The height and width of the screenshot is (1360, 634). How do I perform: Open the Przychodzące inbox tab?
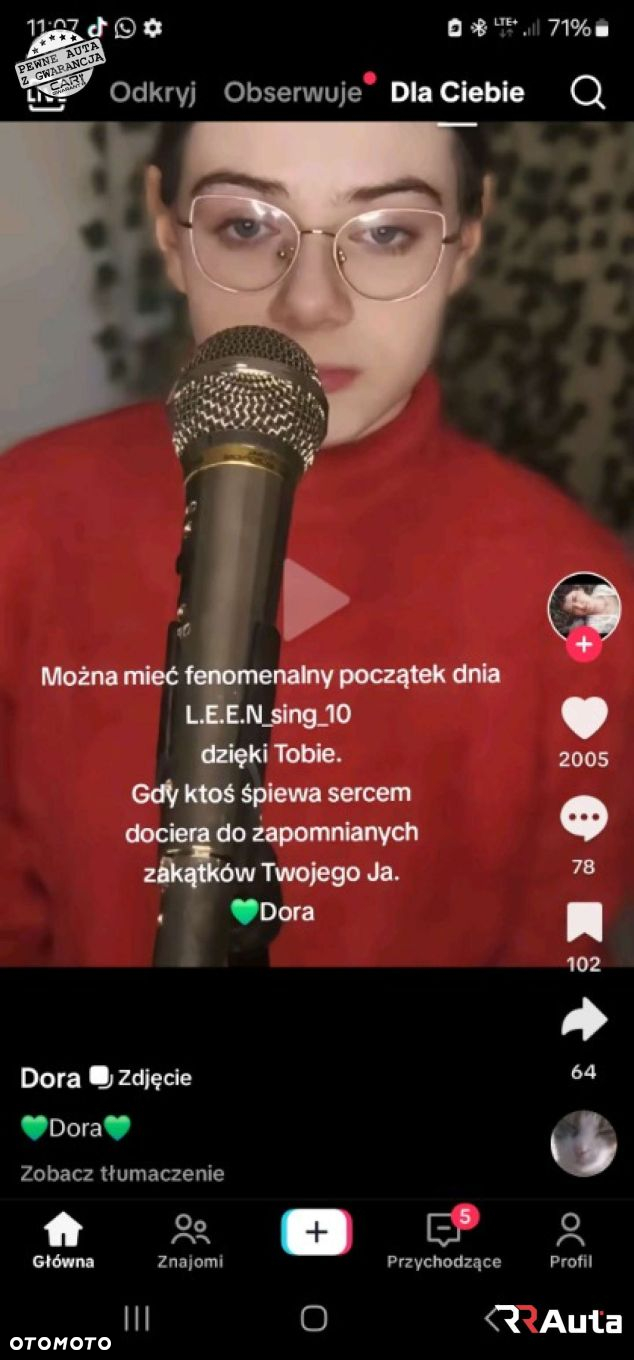pyautogui.click(x=444, y=1241)
